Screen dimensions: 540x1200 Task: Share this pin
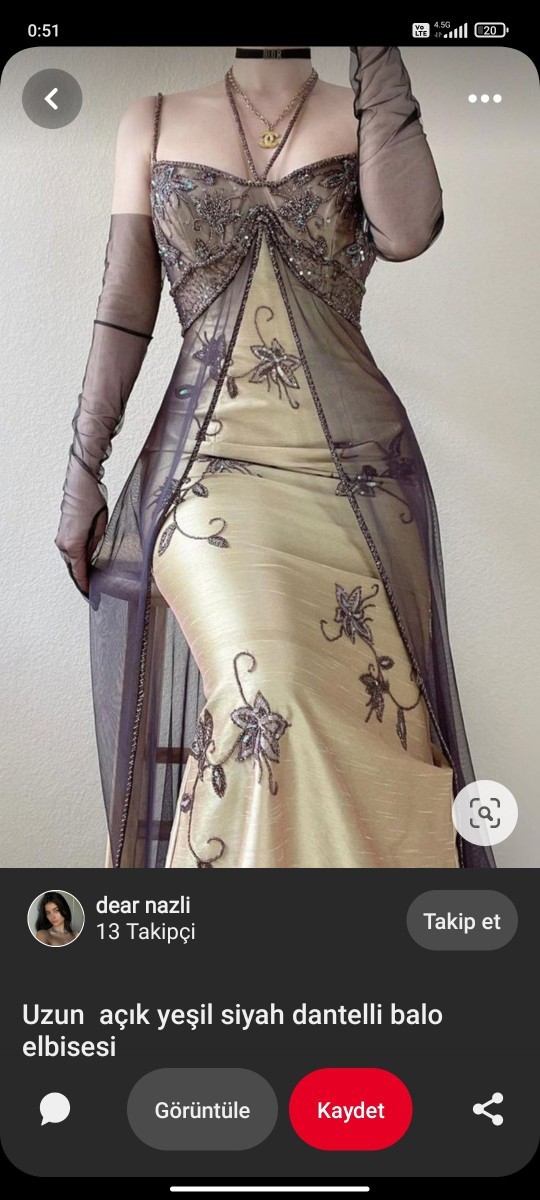coord(487,1109)
